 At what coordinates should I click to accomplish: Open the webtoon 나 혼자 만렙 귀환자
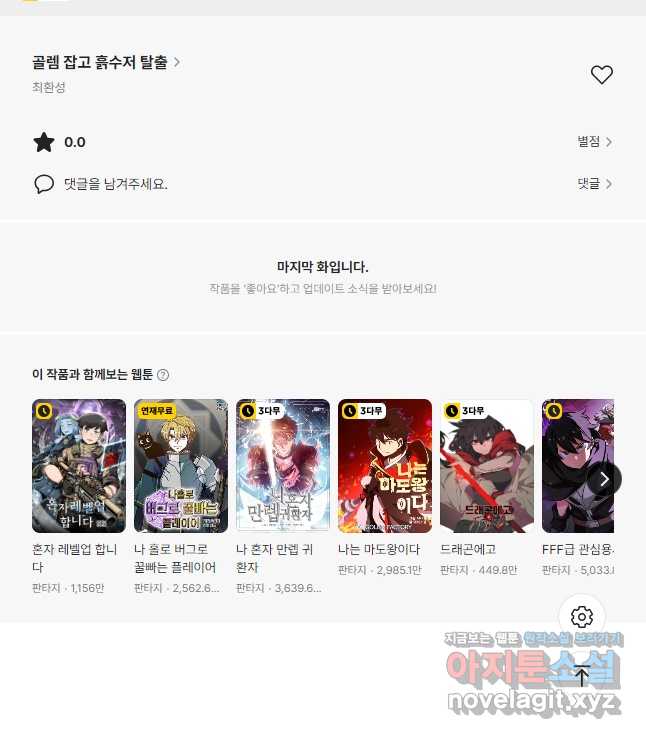click(x=283, y=466)
